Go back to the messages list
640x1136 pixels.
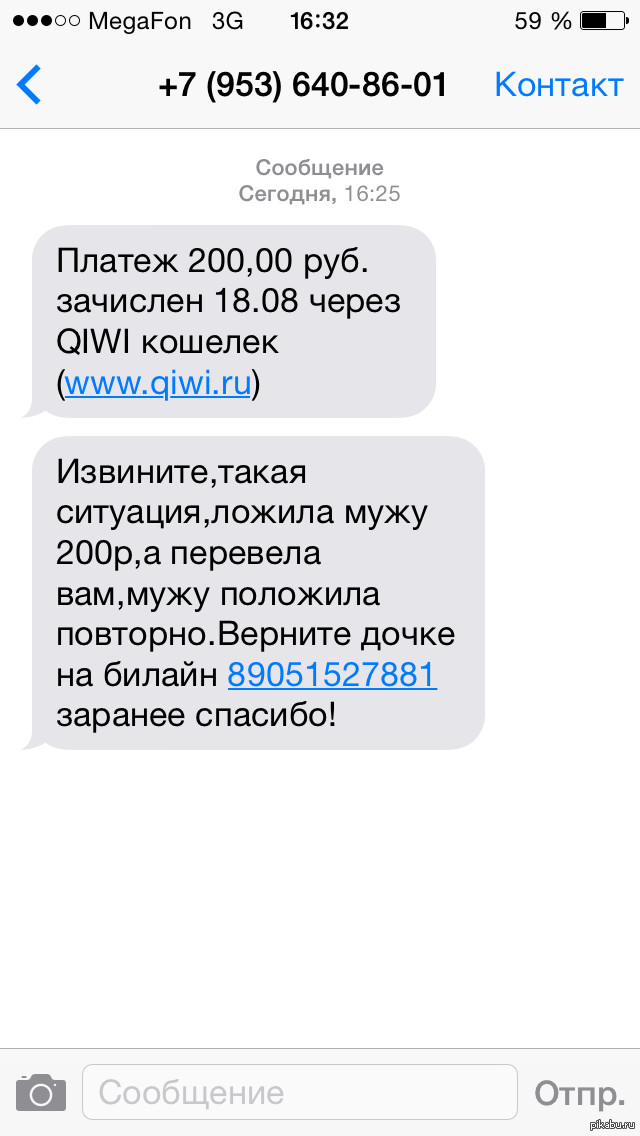tap(29, 85)
